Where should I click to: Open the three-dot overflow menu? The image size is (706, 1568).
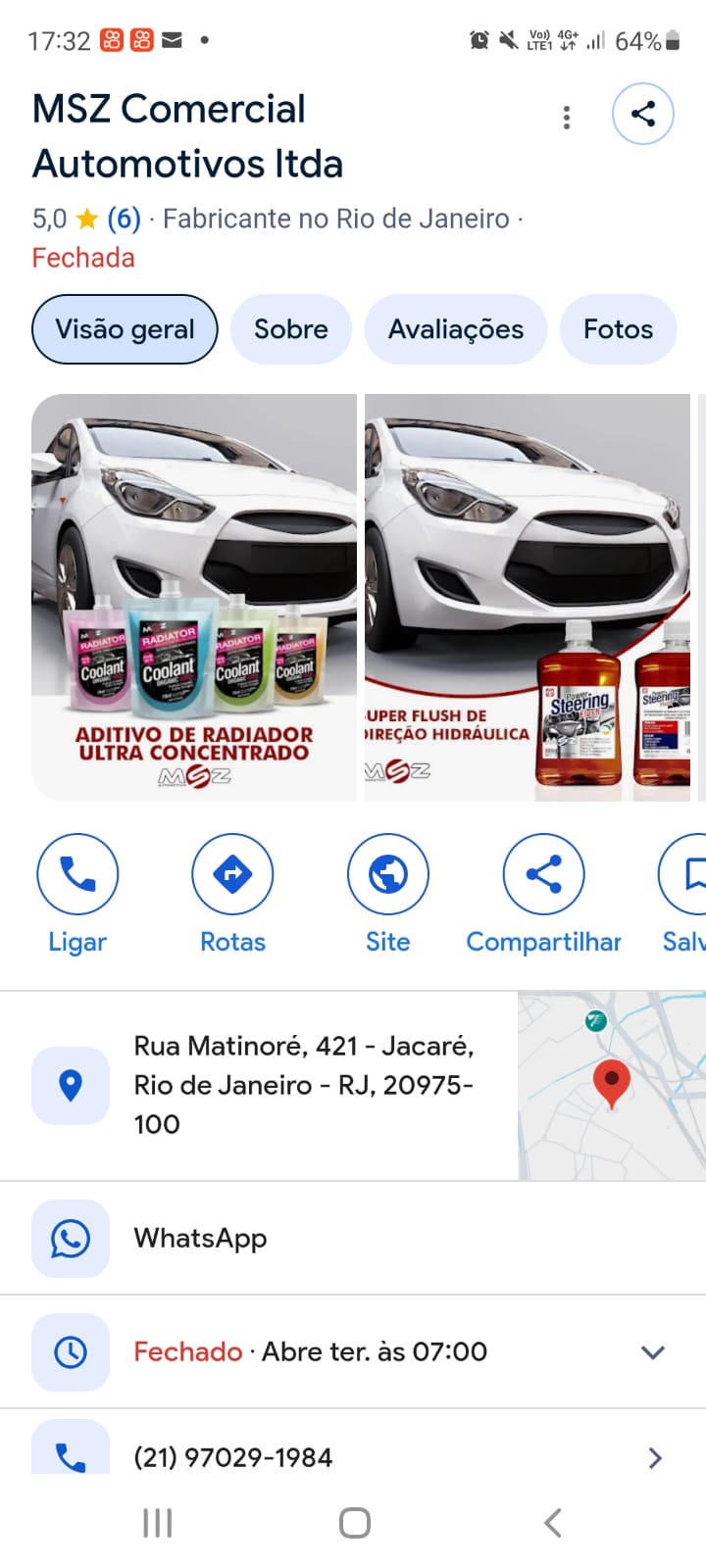pyautogui.click(x=566, y=118)
